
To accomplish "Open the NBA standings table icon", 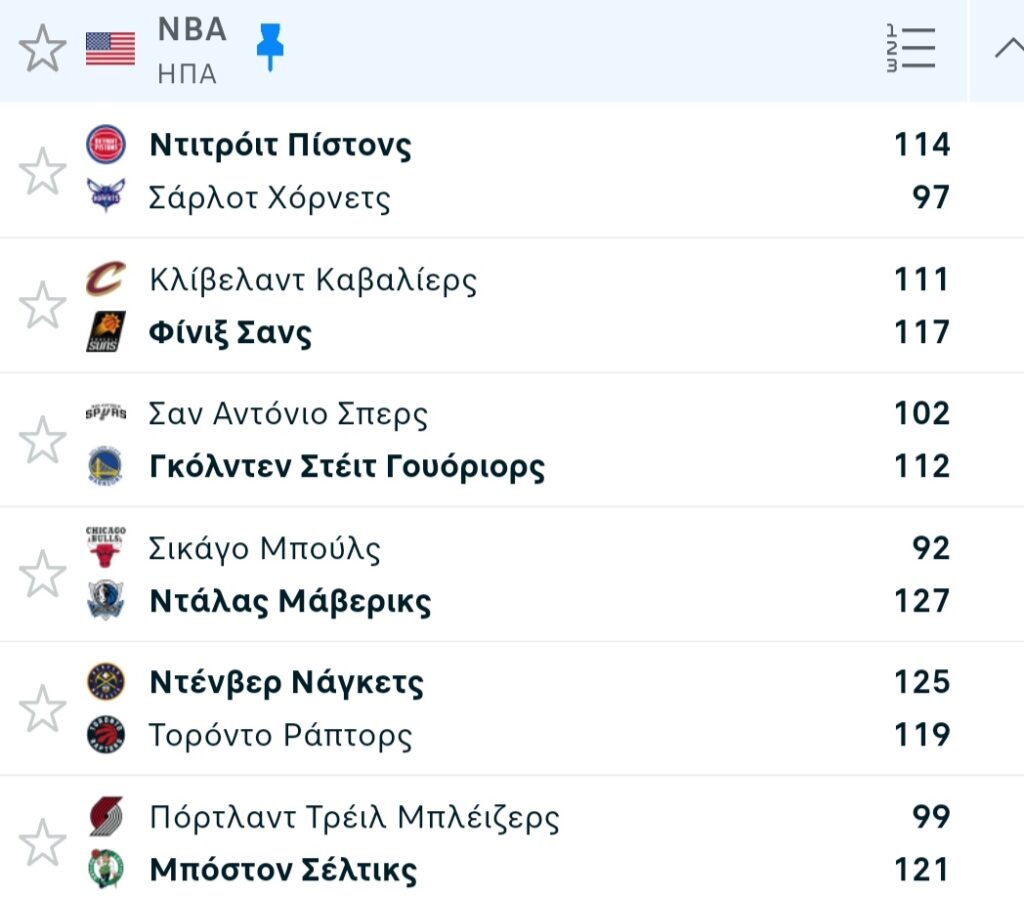I will click(910, 49).
